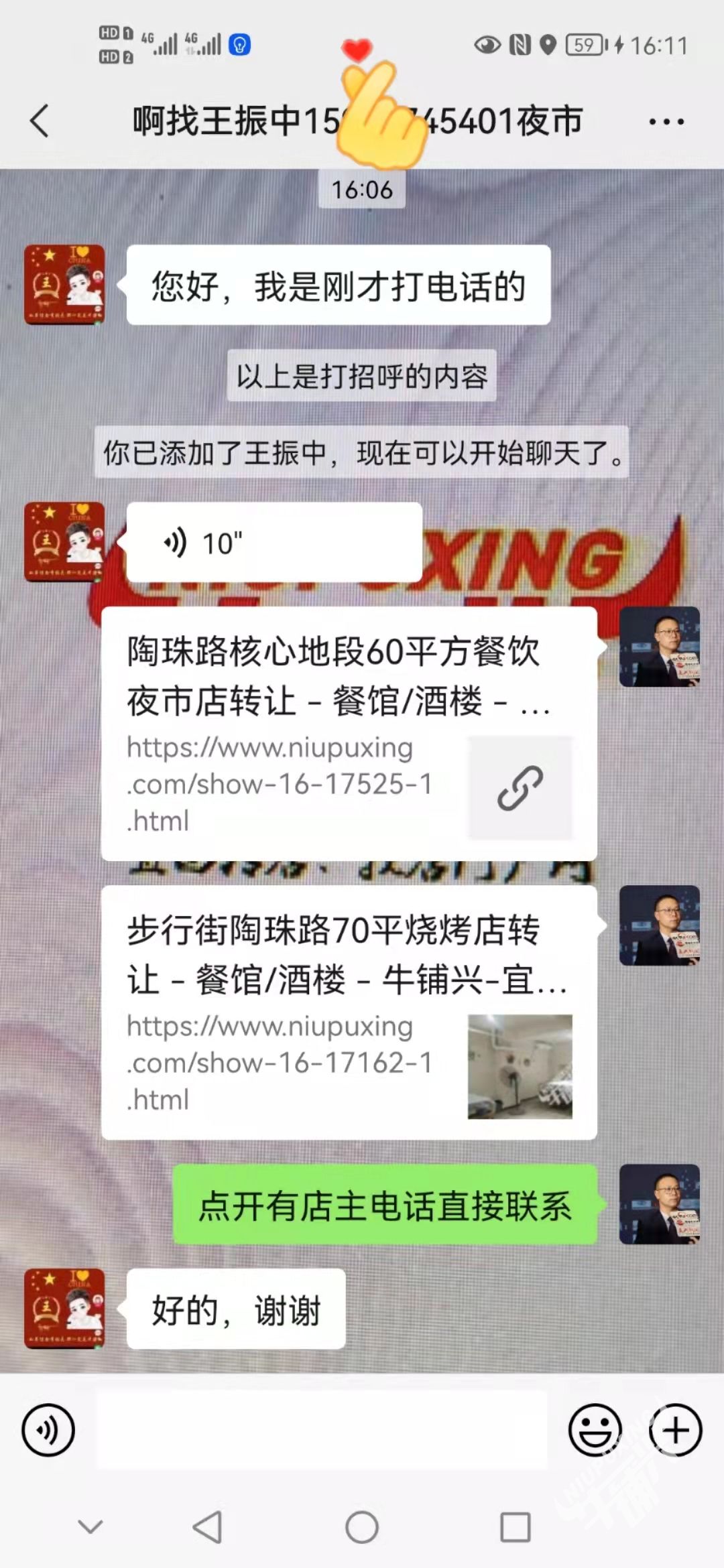The width and height of the screenshot is (724, 1568).
Task: Play the 10-second voice message
Action: point(274,542)
